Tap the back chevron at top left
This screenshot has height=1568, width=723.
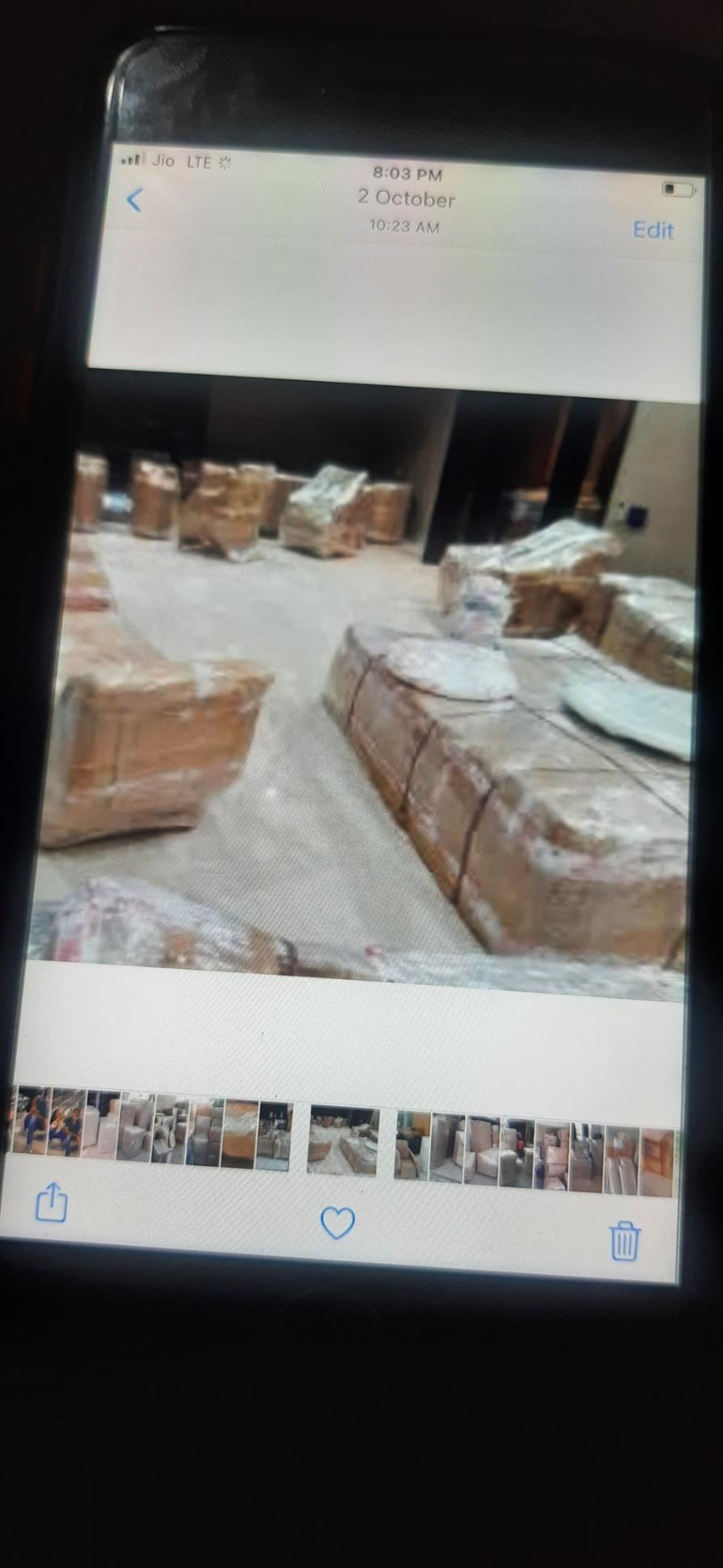[134, 200]
